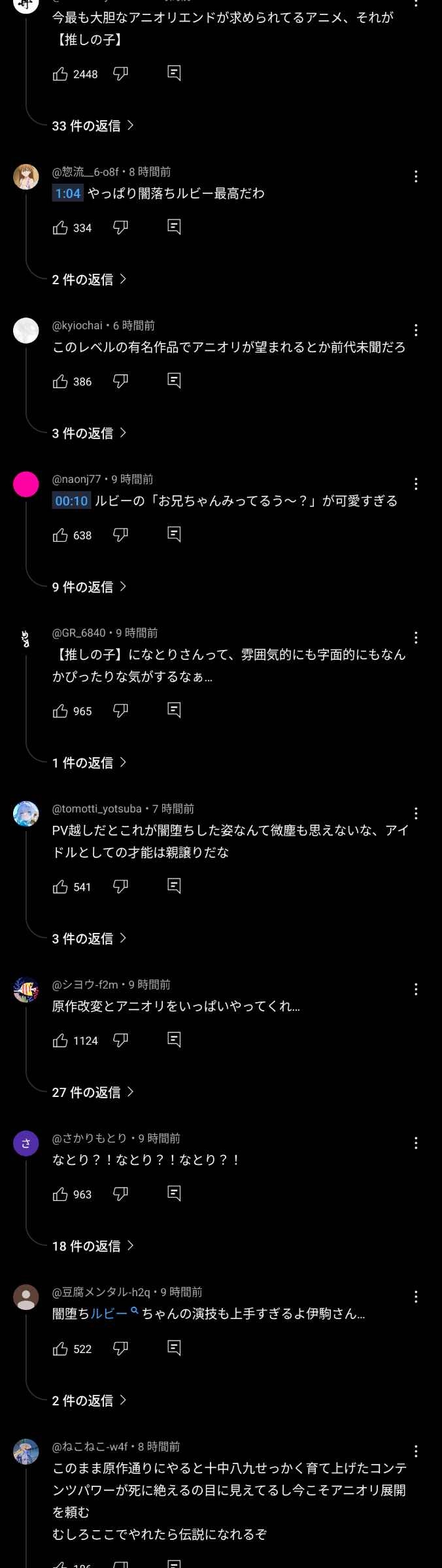Viewport: 442px width, 1568px height.
Task: Dislike @kyiochai's comment
Action: pos(120,381)
